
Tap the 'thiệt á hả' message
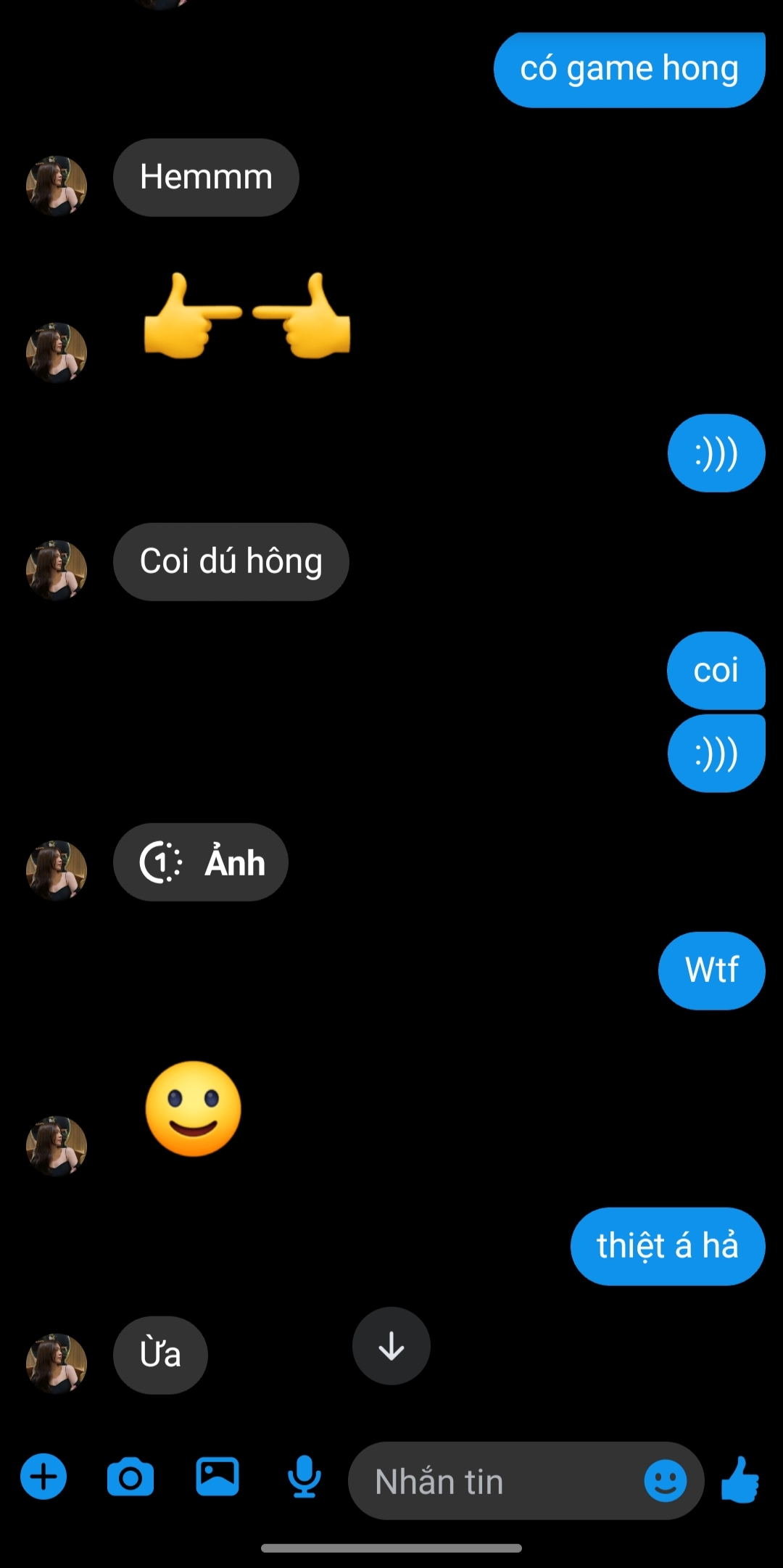pos(667,1245)
